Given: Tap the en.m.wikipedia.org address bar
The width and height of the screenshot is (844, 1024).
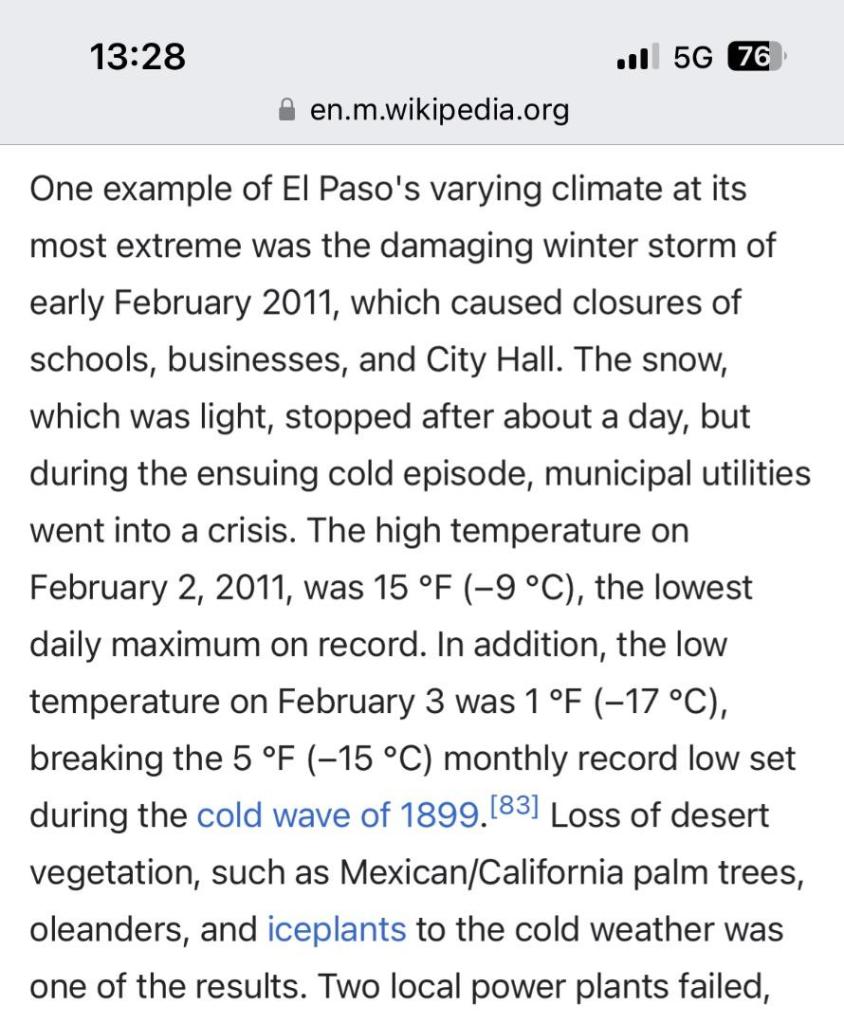Looking at the screenshot, I should 426,109.
